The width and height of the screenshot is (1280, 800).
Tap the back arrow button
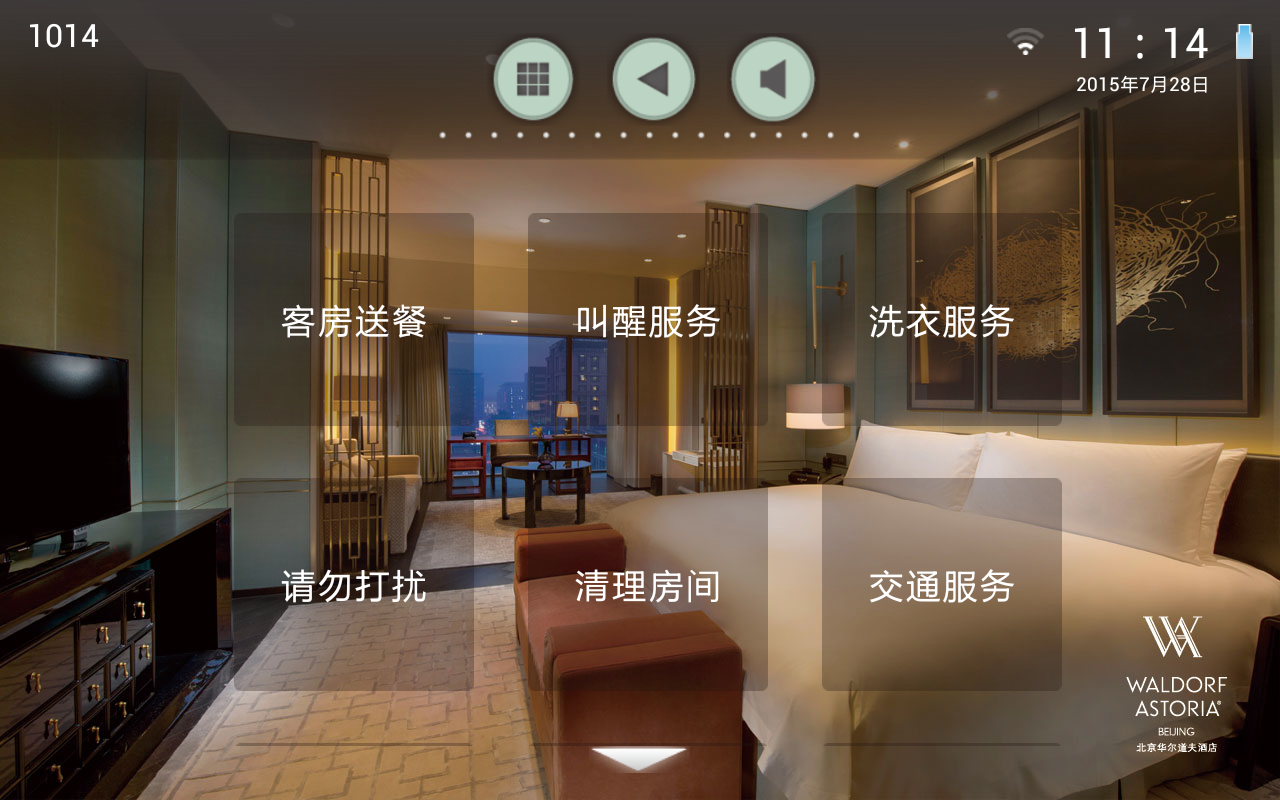(653, 78)
